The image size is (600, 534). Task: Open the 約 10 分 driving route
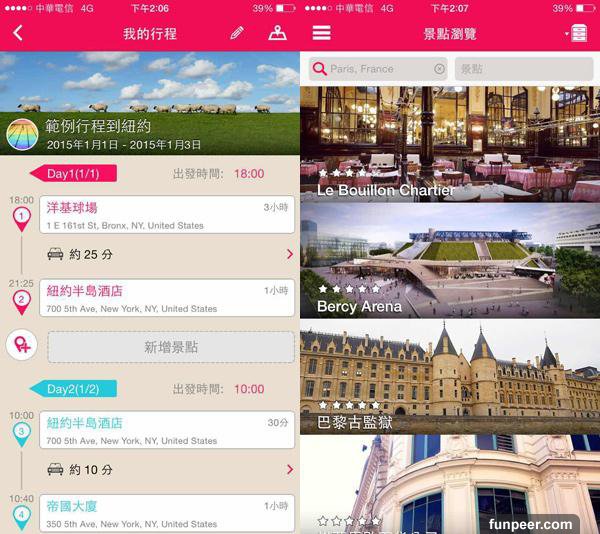click(x=167, y=469)
